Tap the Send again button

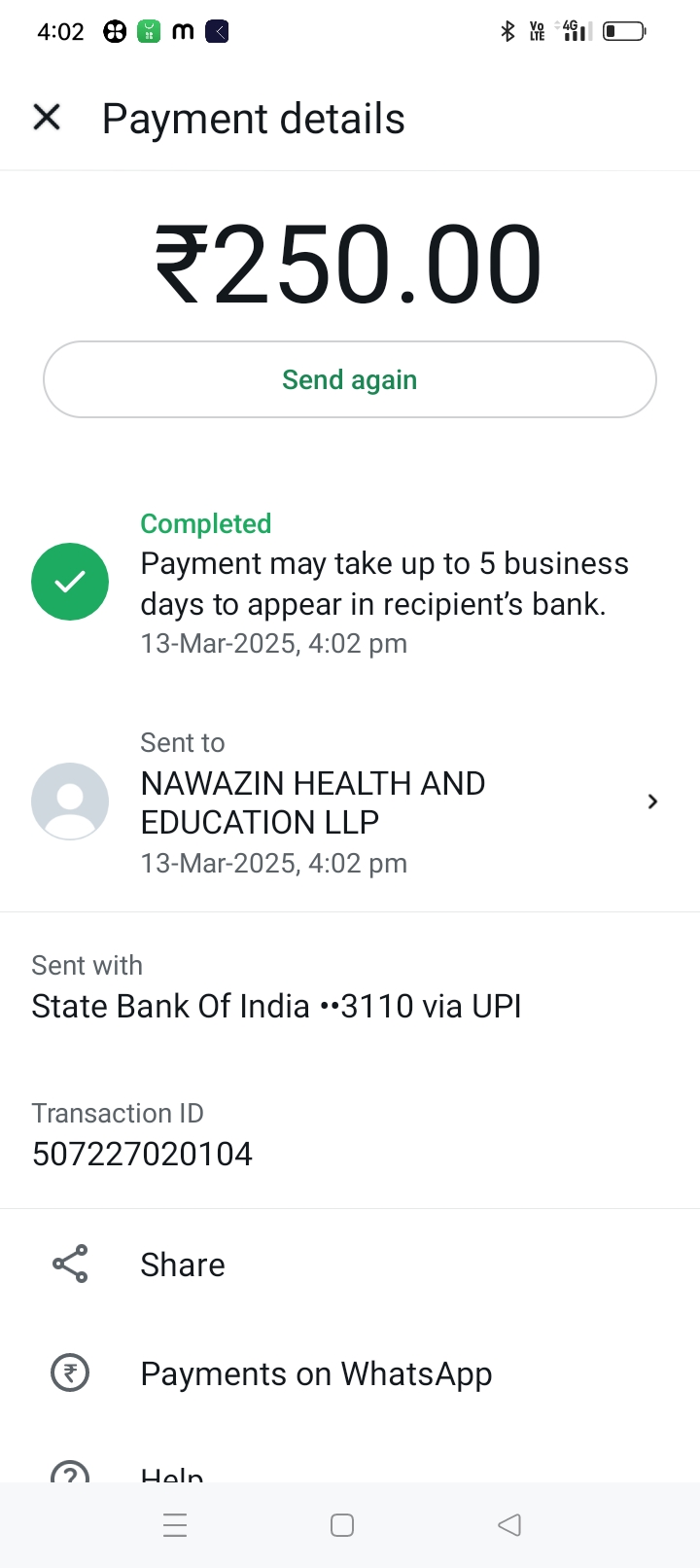point(350,379)
